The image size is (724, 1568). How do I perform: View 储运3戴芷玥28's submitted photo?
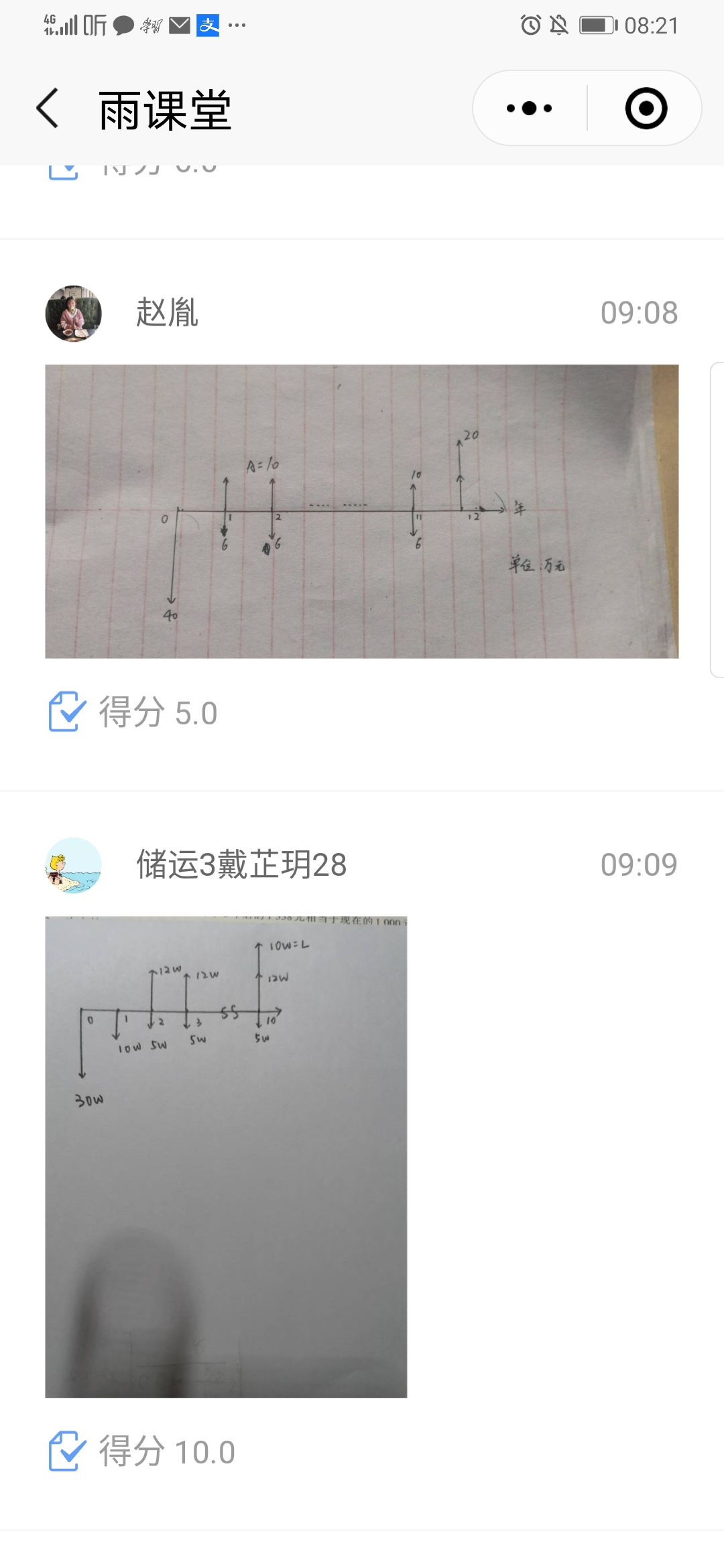(x=226, y=1157)
